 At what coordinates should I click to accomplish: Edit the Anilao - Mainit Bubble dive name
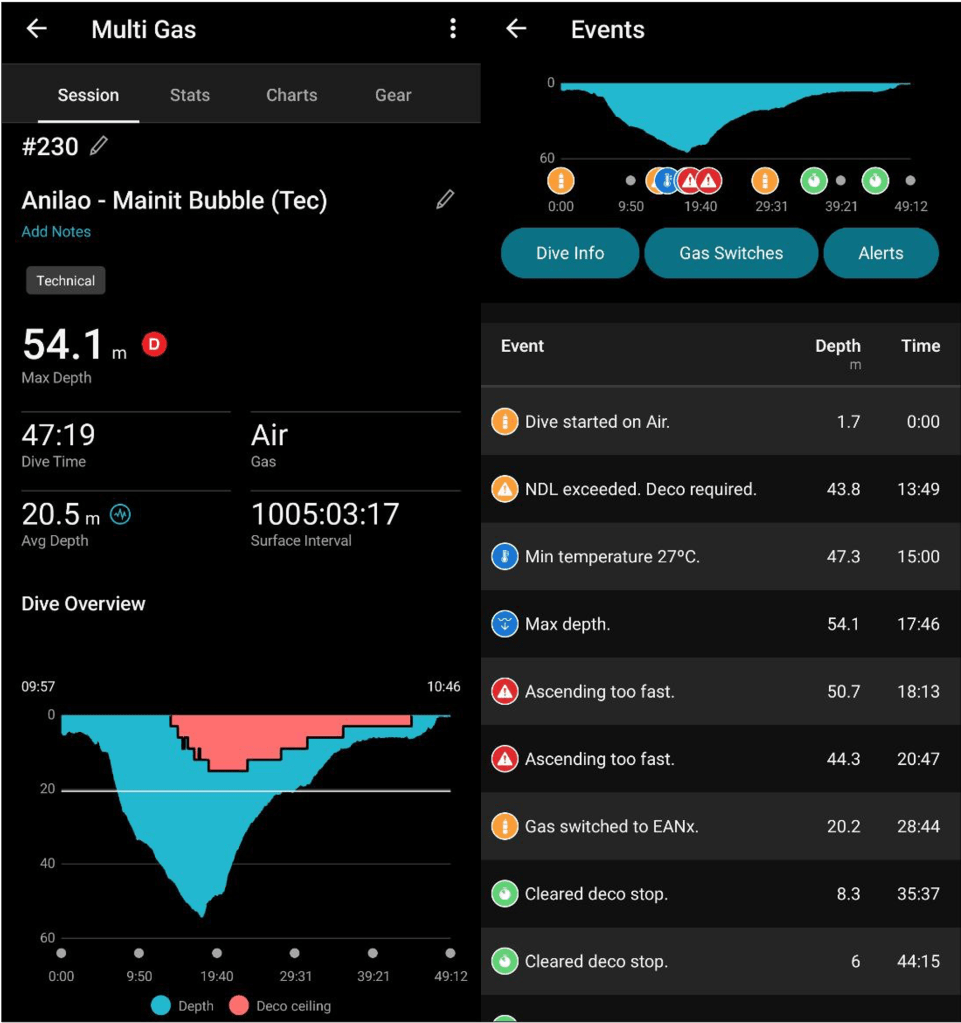(445, 200)
